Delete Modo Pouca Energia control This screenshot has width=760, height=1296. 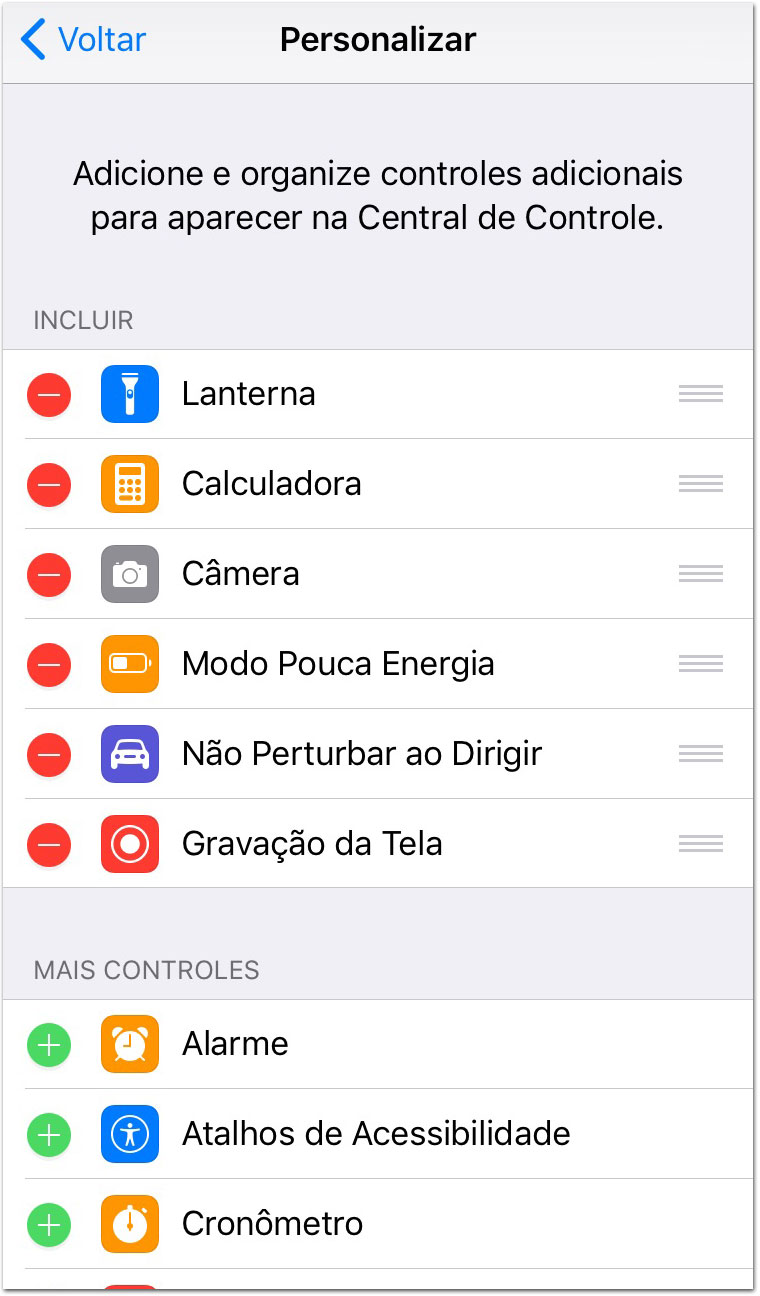click(48, 664)
